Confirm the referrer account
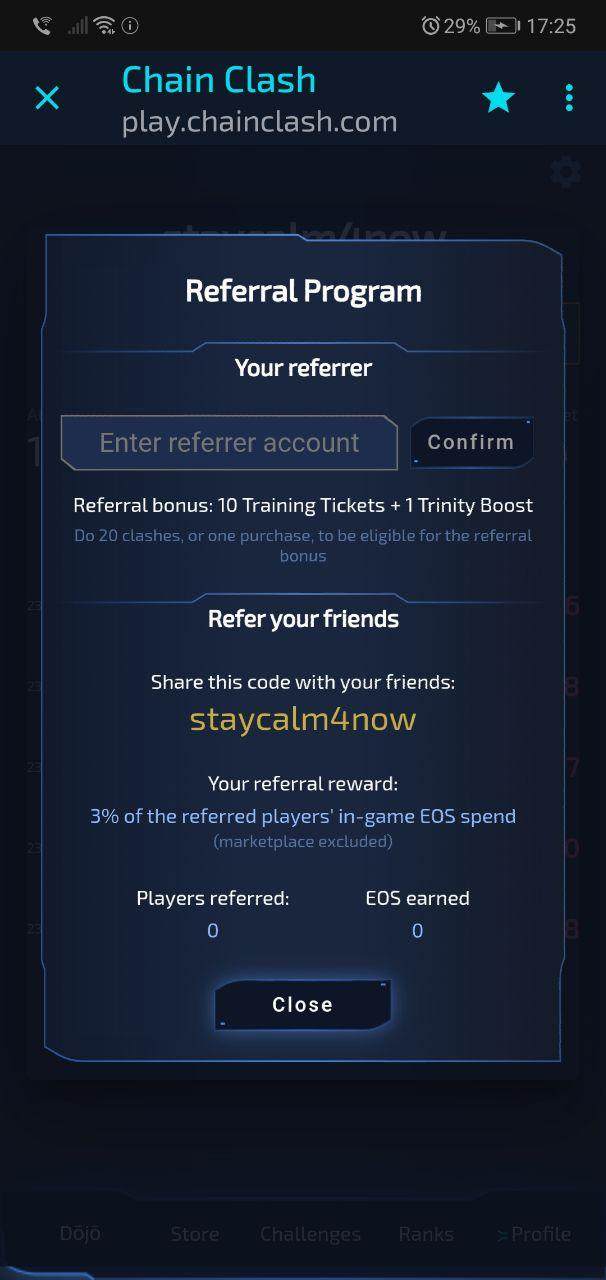The height and width of the screenshot is (1280, 606). [x=471, y=442]
